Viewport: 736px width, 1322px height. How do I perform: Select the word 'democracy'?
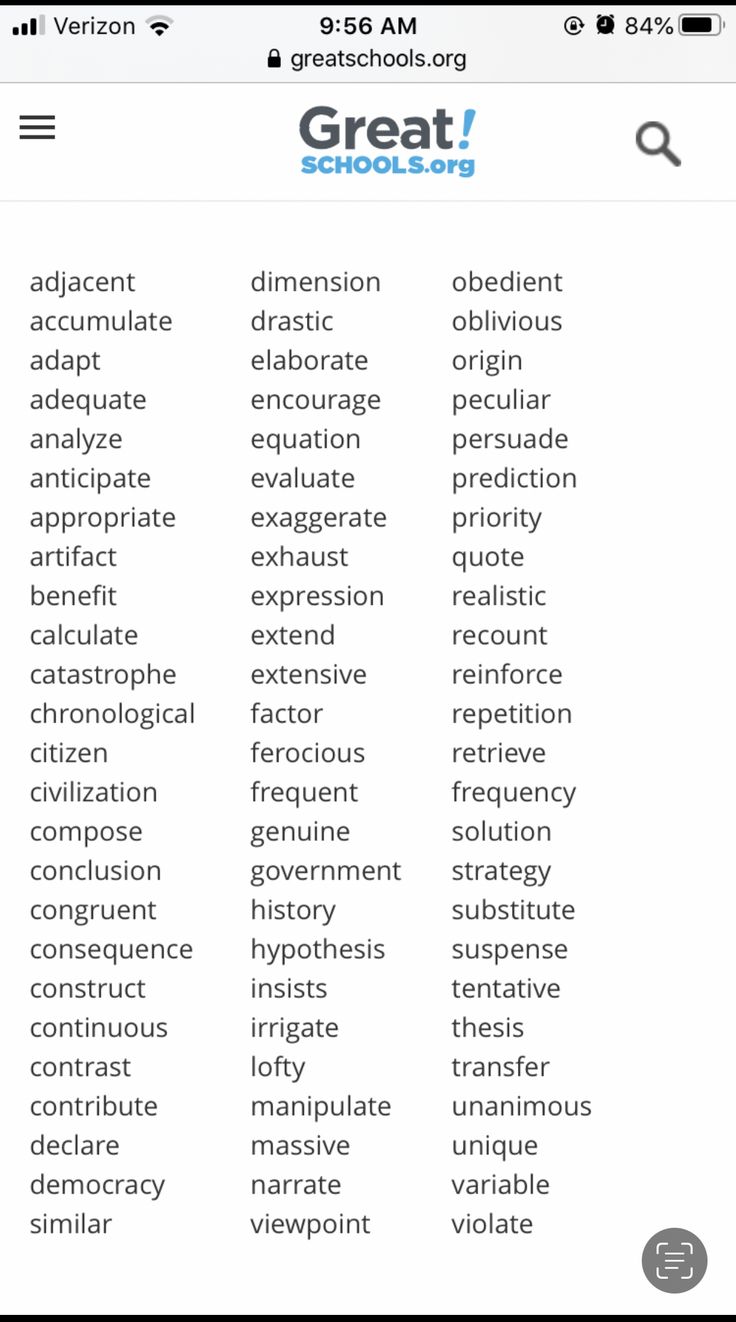(97, 1185)
